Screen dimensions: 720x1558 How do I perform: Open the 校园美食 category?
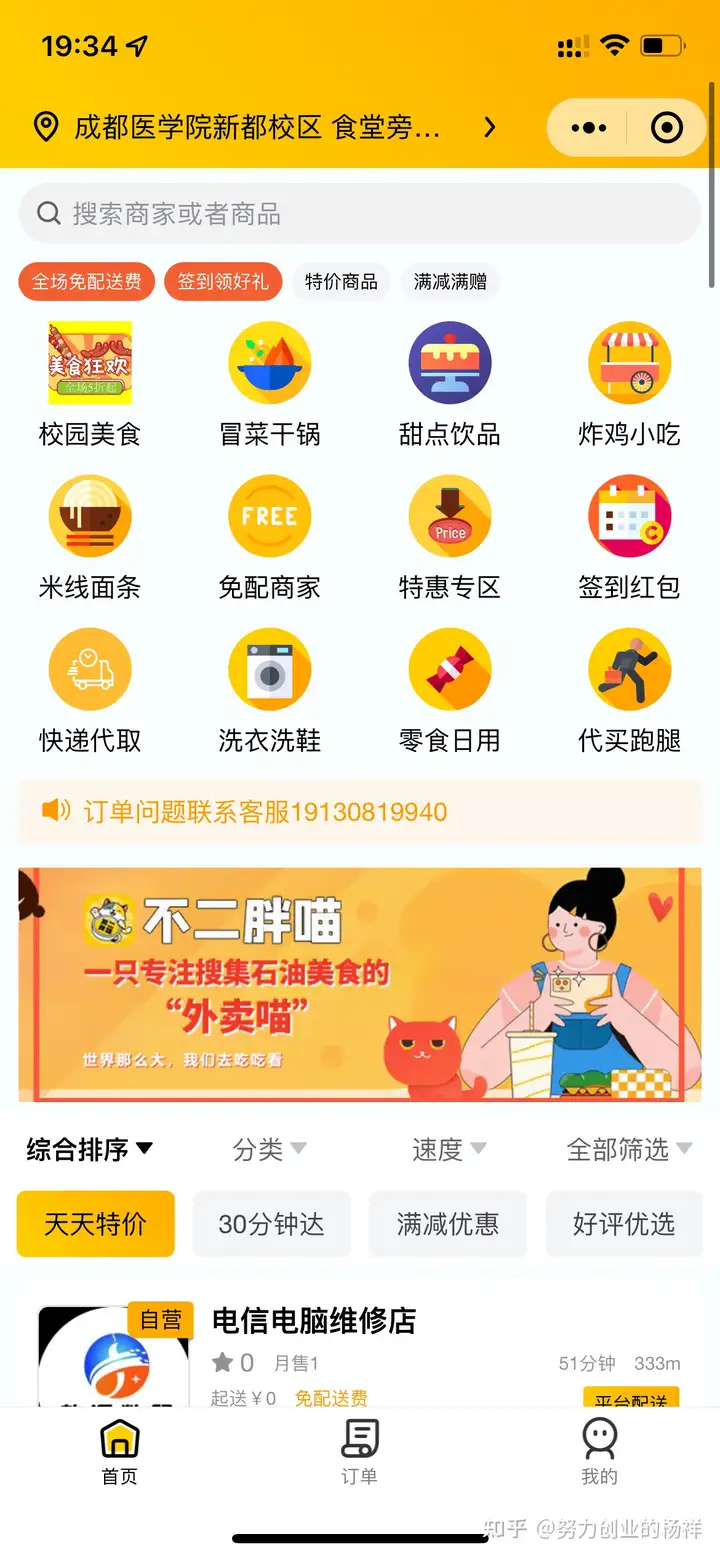[x=90, y=385]
